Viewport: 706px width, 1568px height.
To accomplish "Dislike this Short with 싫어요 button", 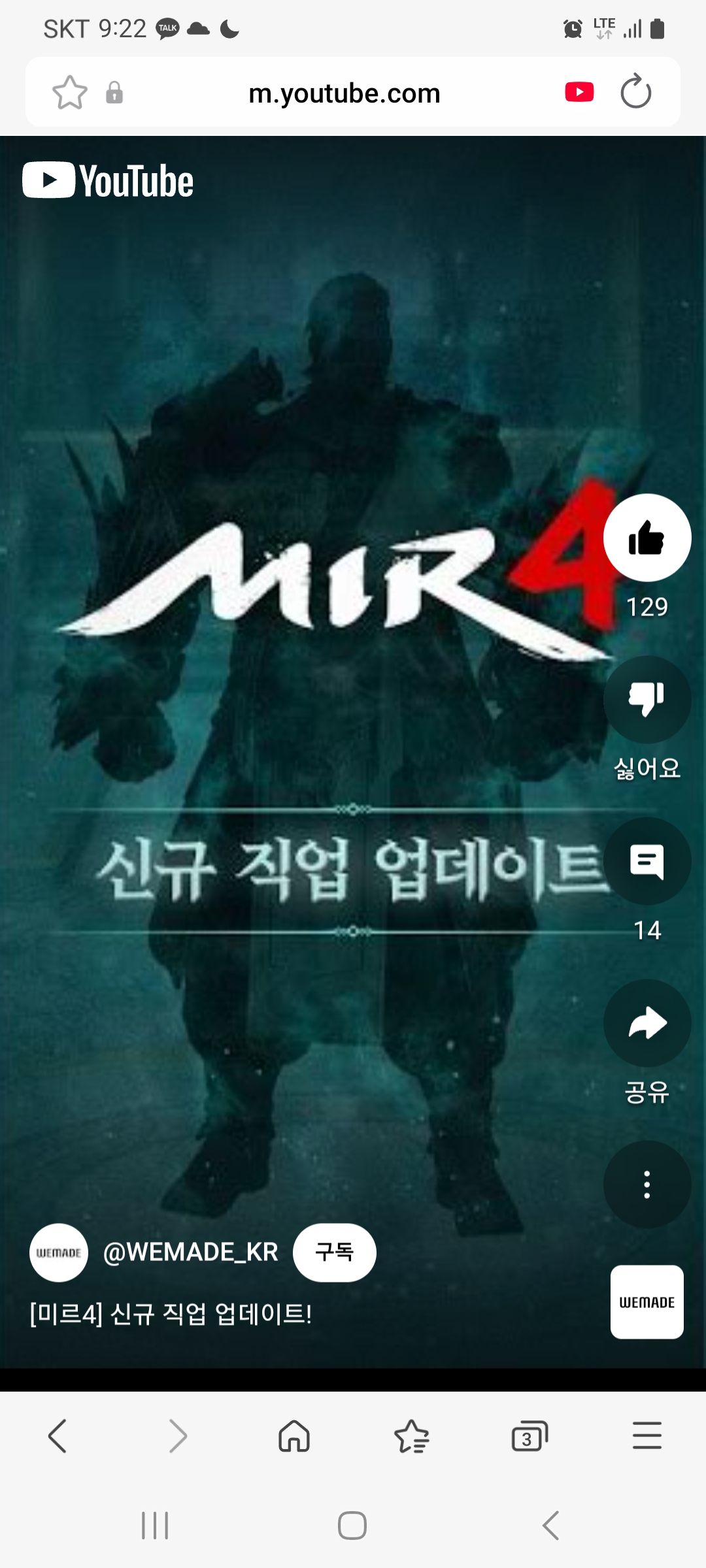I will pos(647,699).
